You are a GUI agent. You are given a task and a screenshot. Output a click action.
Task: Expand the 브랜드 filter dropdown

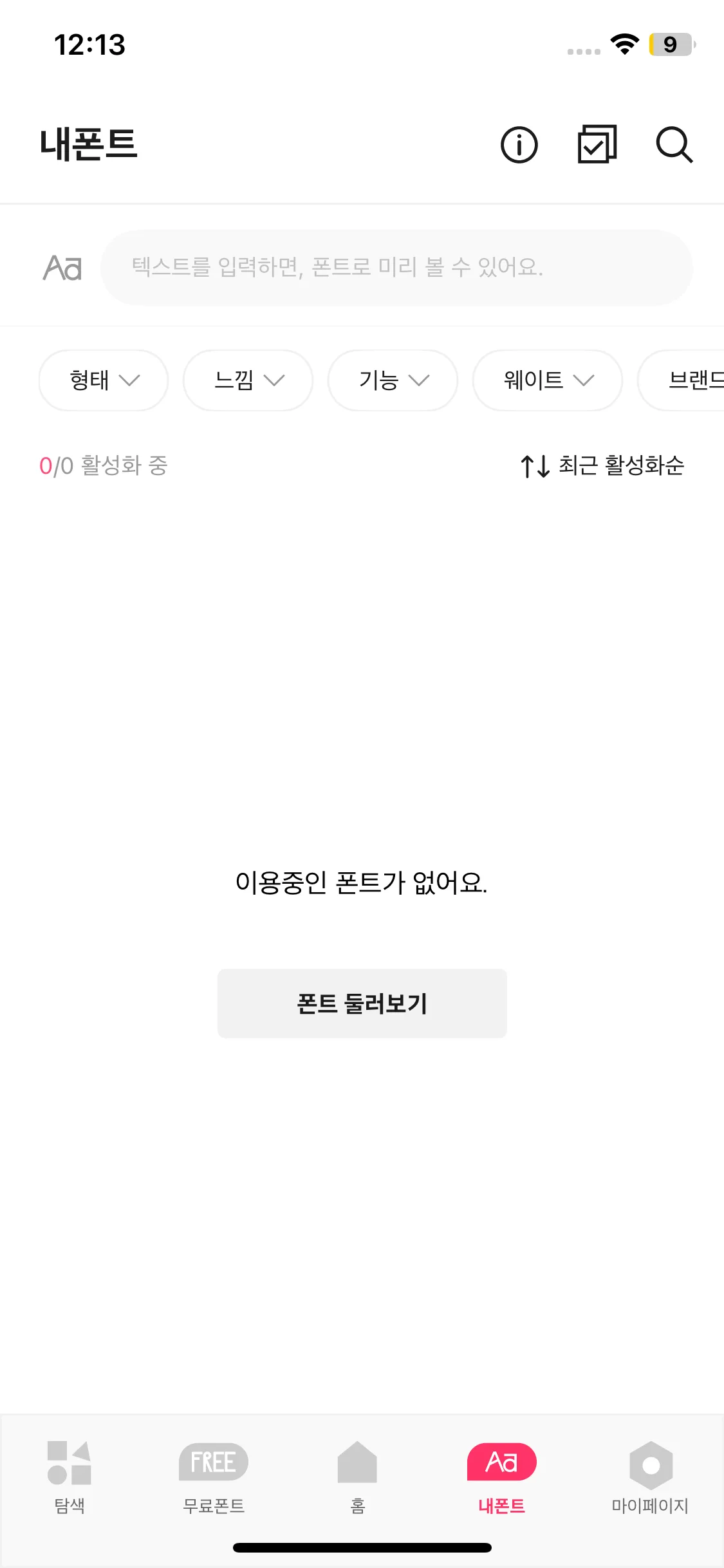[x=682, y=380]
